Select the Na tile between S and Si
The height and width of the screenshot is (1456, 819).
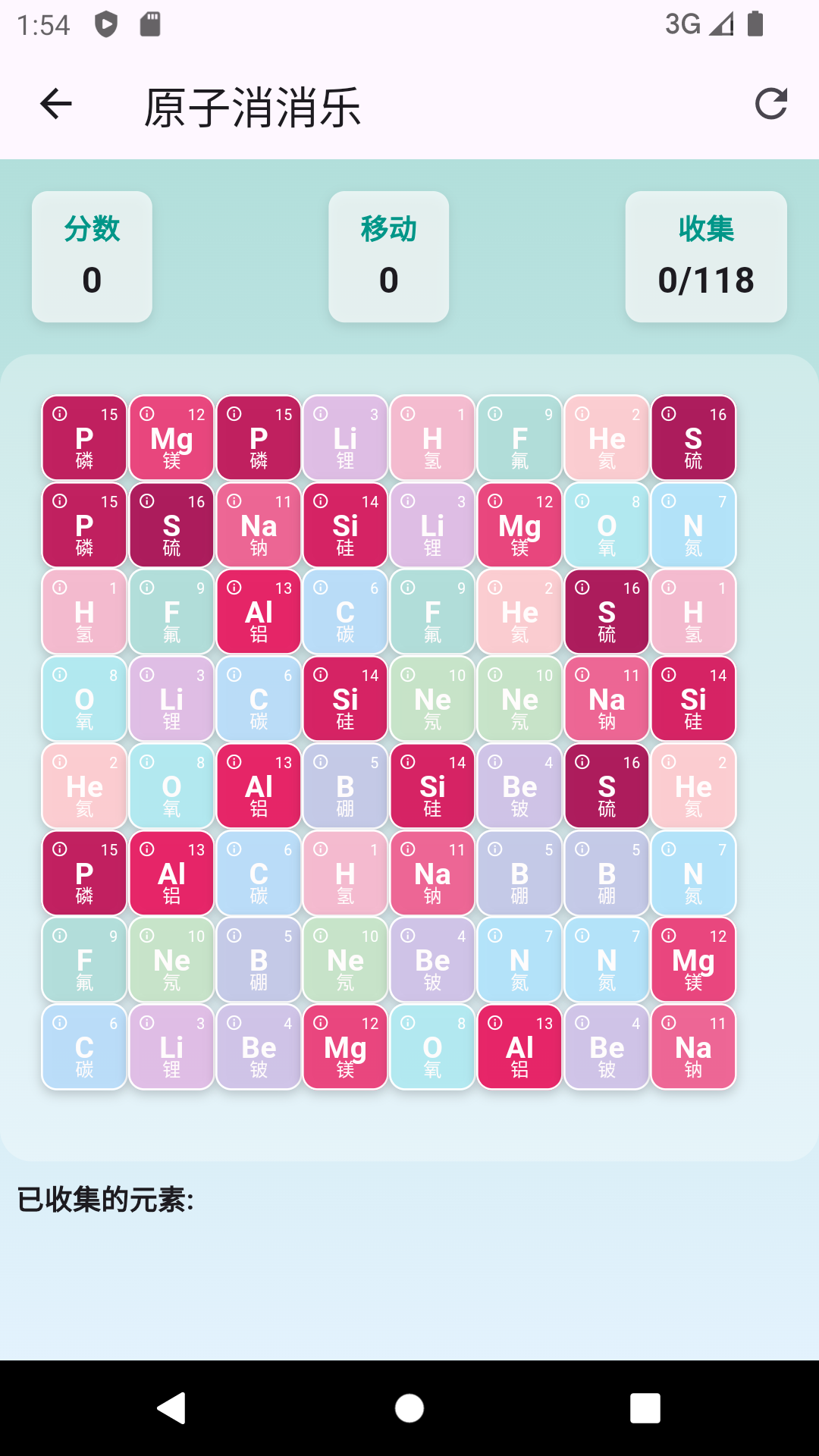tap(259, 526)
